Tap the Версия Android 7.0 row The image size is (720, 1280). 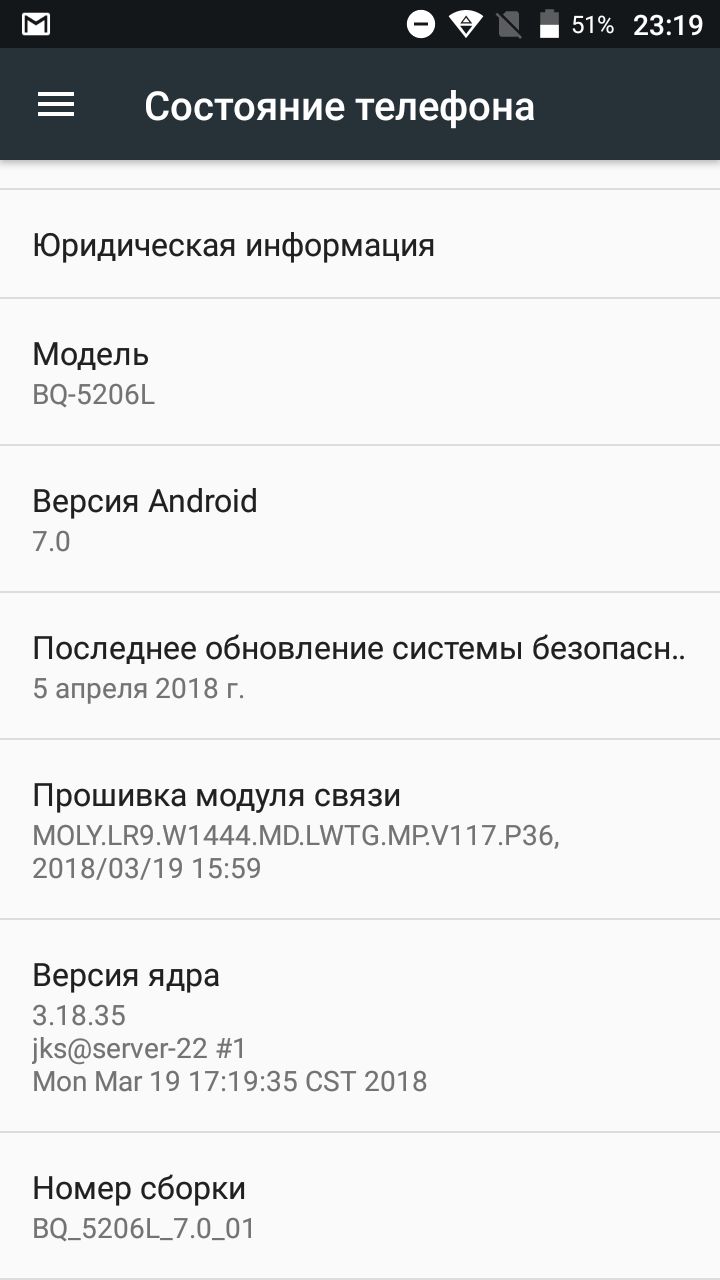tap(360, 519)
